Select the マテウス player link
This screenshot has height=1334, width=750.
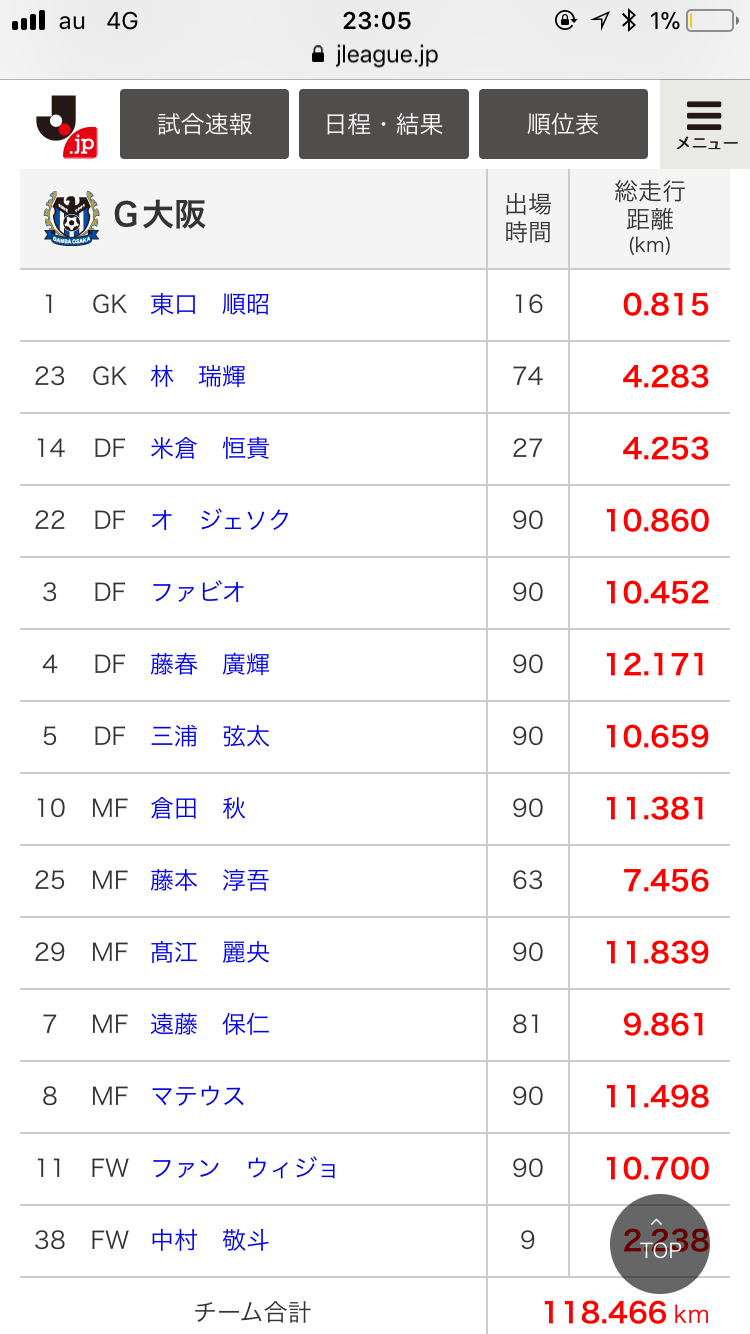click(198, 1097)
